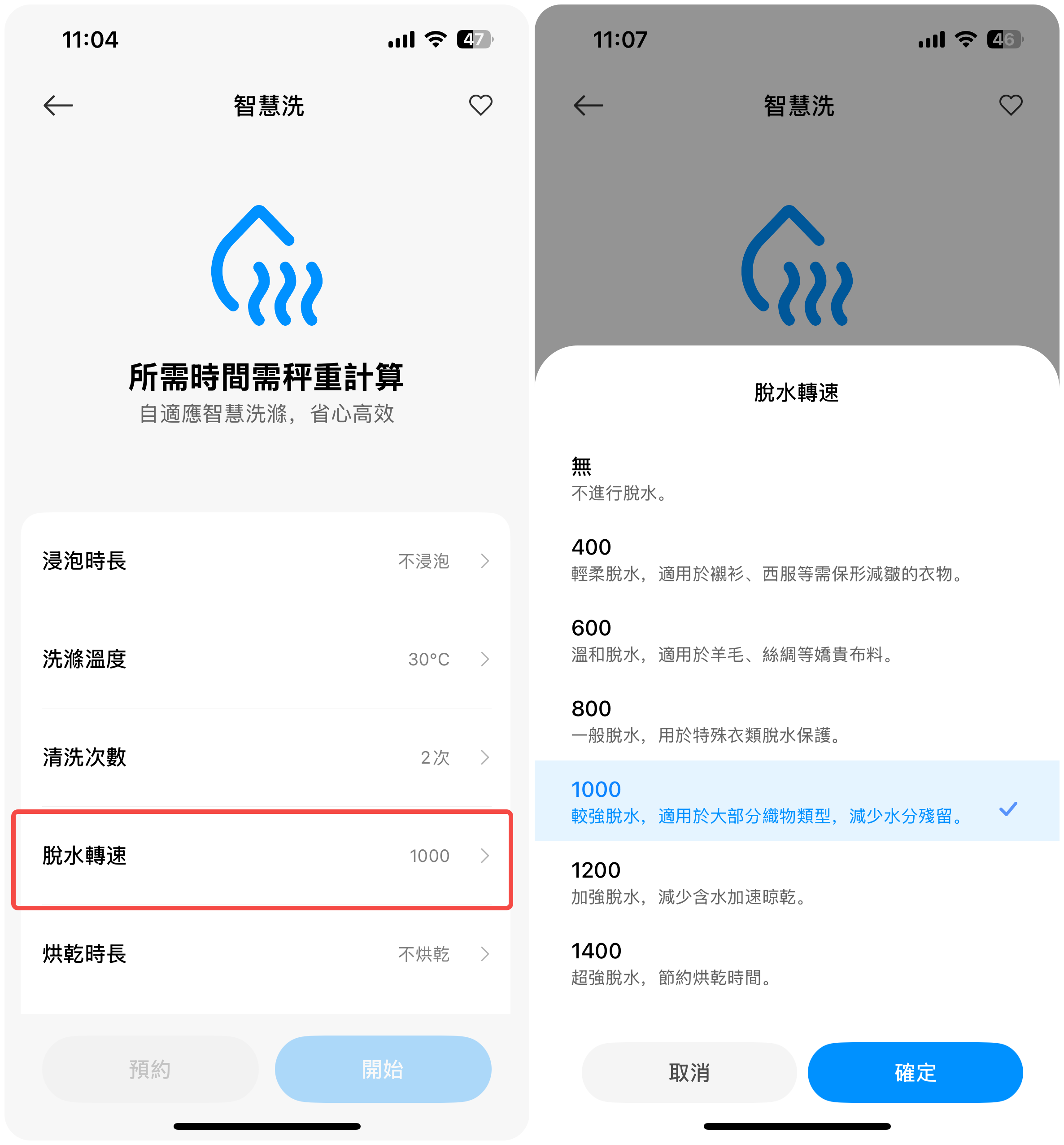1064x1145 pixels.
Task: Open the 浸泡時長 setting row
Action: (266, 561)
